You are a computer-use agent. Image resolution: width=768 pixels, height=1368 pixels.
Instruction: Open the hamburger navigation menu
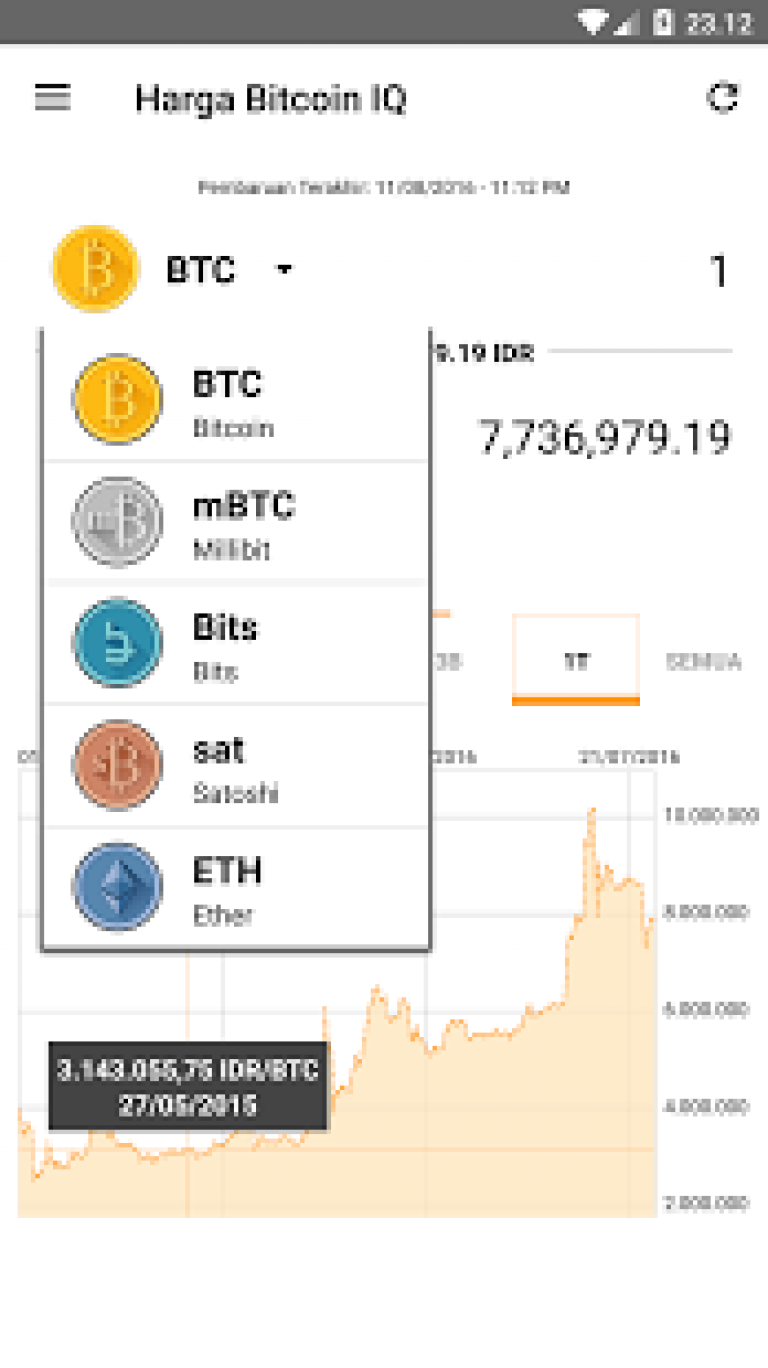coord(53,98)
